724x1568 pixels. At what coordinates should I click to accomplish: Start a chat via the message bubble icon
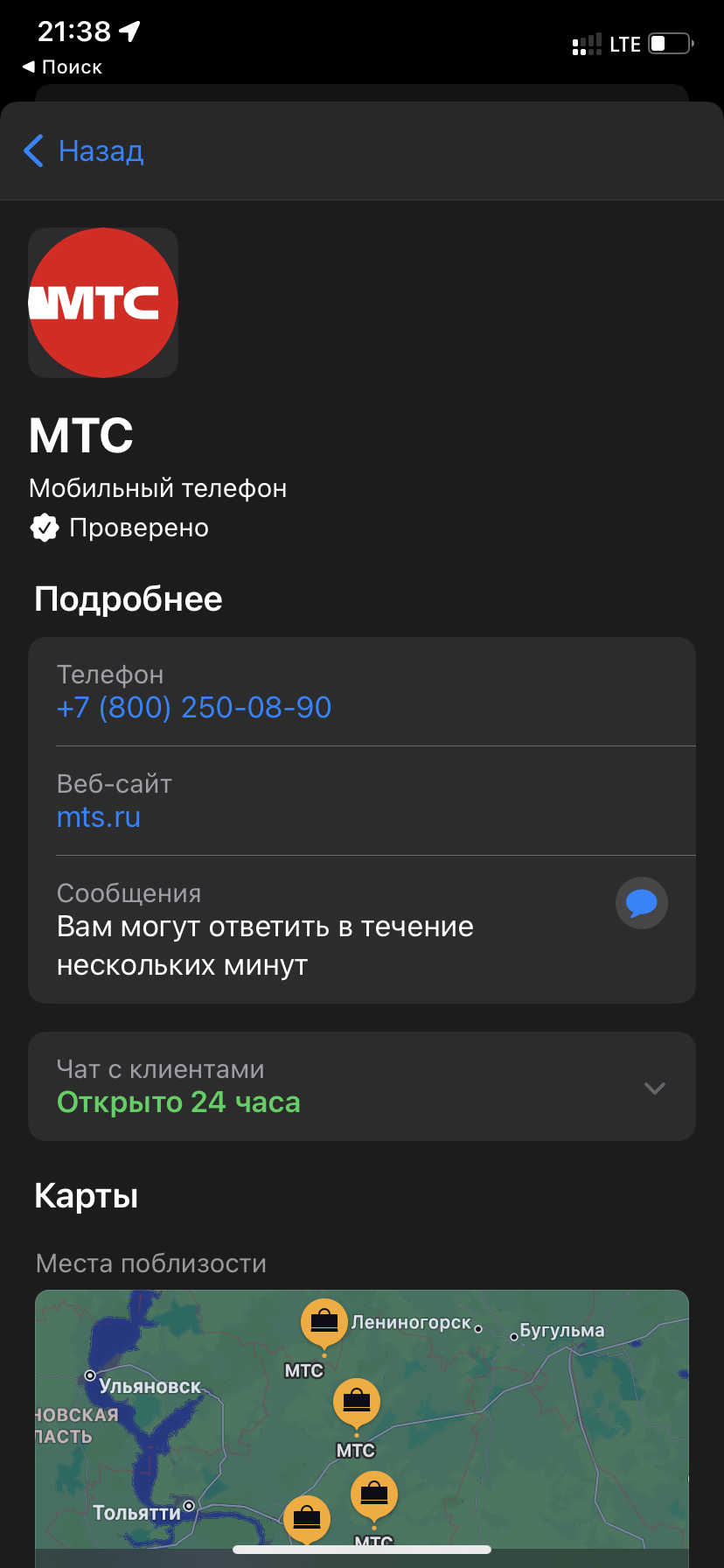coord(642,903)
